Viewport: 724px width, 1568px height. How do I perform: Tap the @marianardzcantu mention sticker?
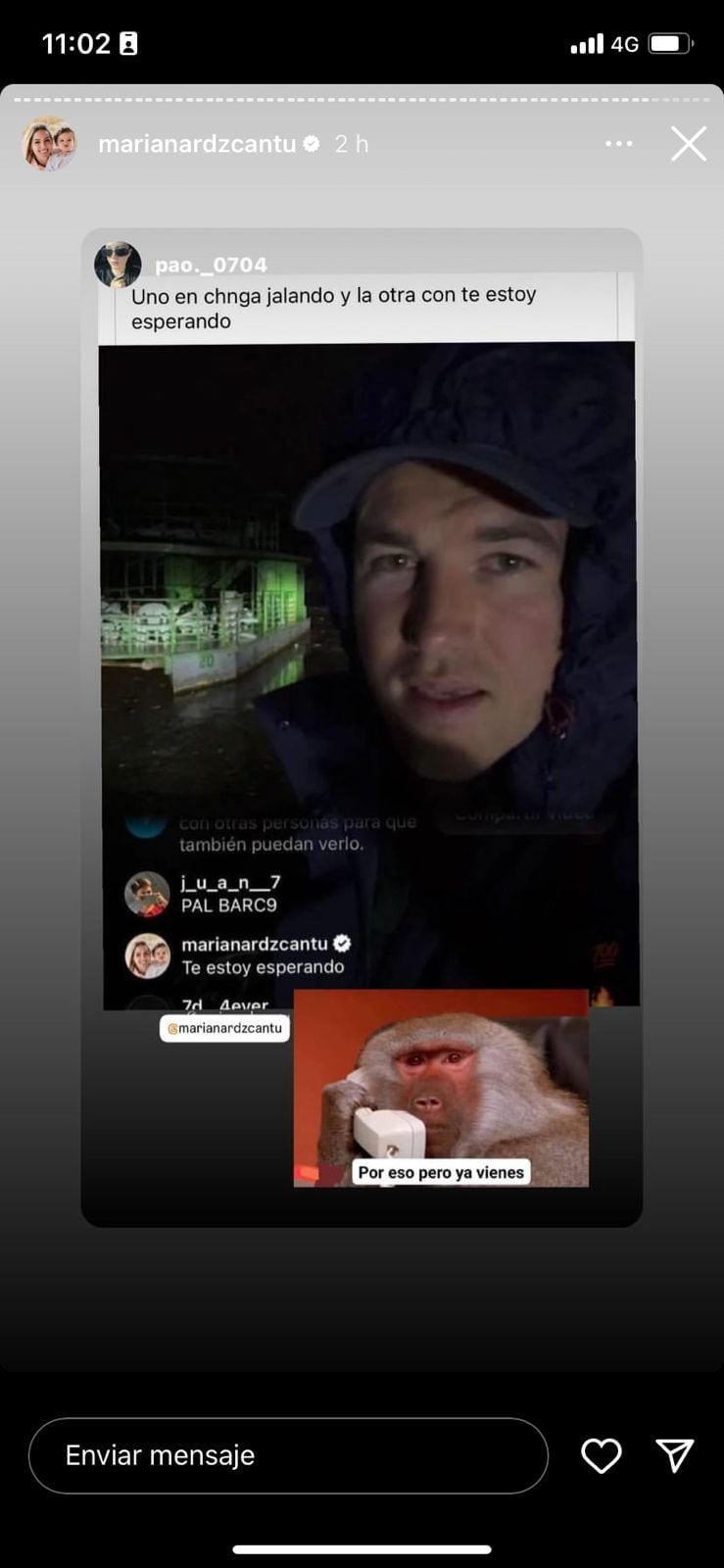coord(224,1028)
